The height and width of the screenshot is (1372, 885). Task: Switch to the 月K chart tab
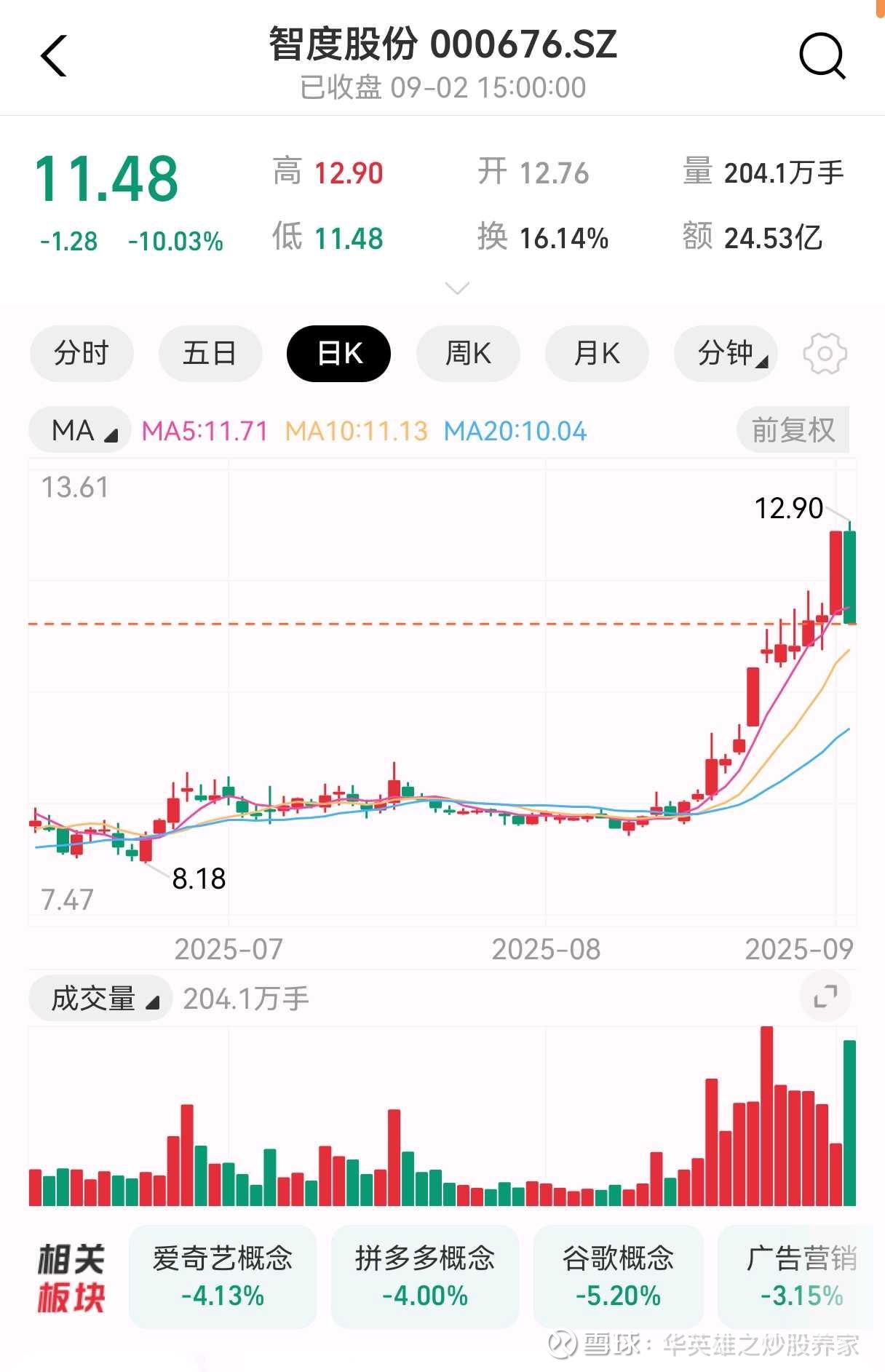pos(597,354)
